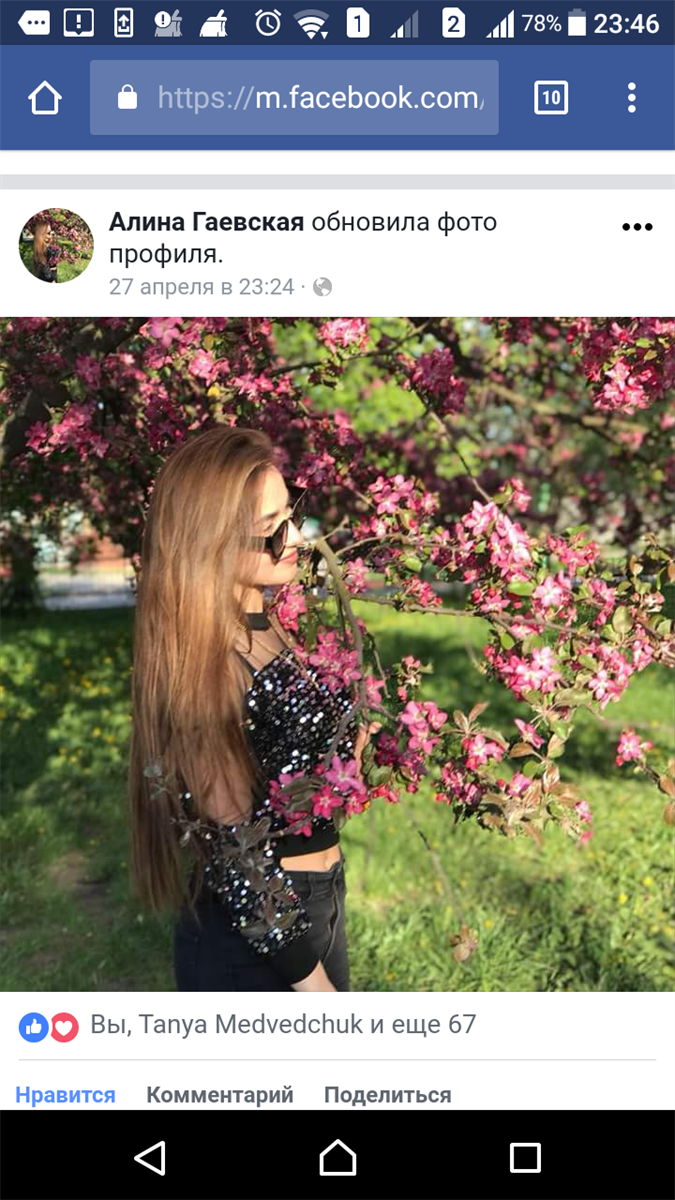
Task: Open the post timestamp 27 апреля в 23:24
Action: 201,287
